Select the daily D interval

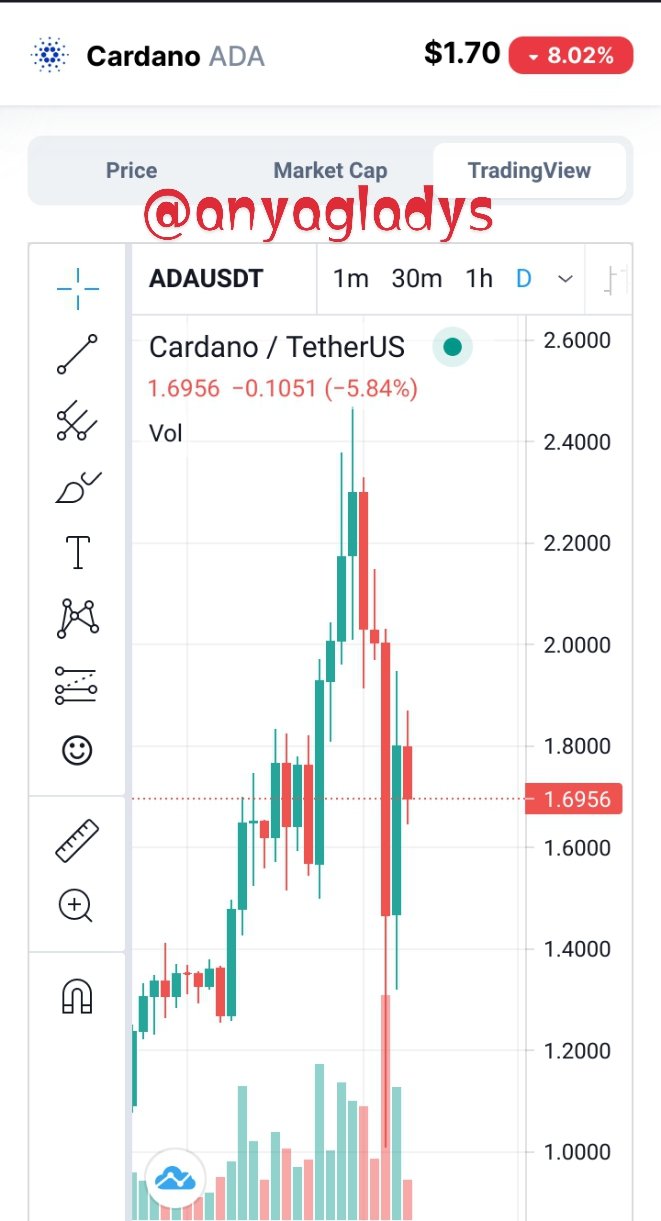tap(523, 278)
